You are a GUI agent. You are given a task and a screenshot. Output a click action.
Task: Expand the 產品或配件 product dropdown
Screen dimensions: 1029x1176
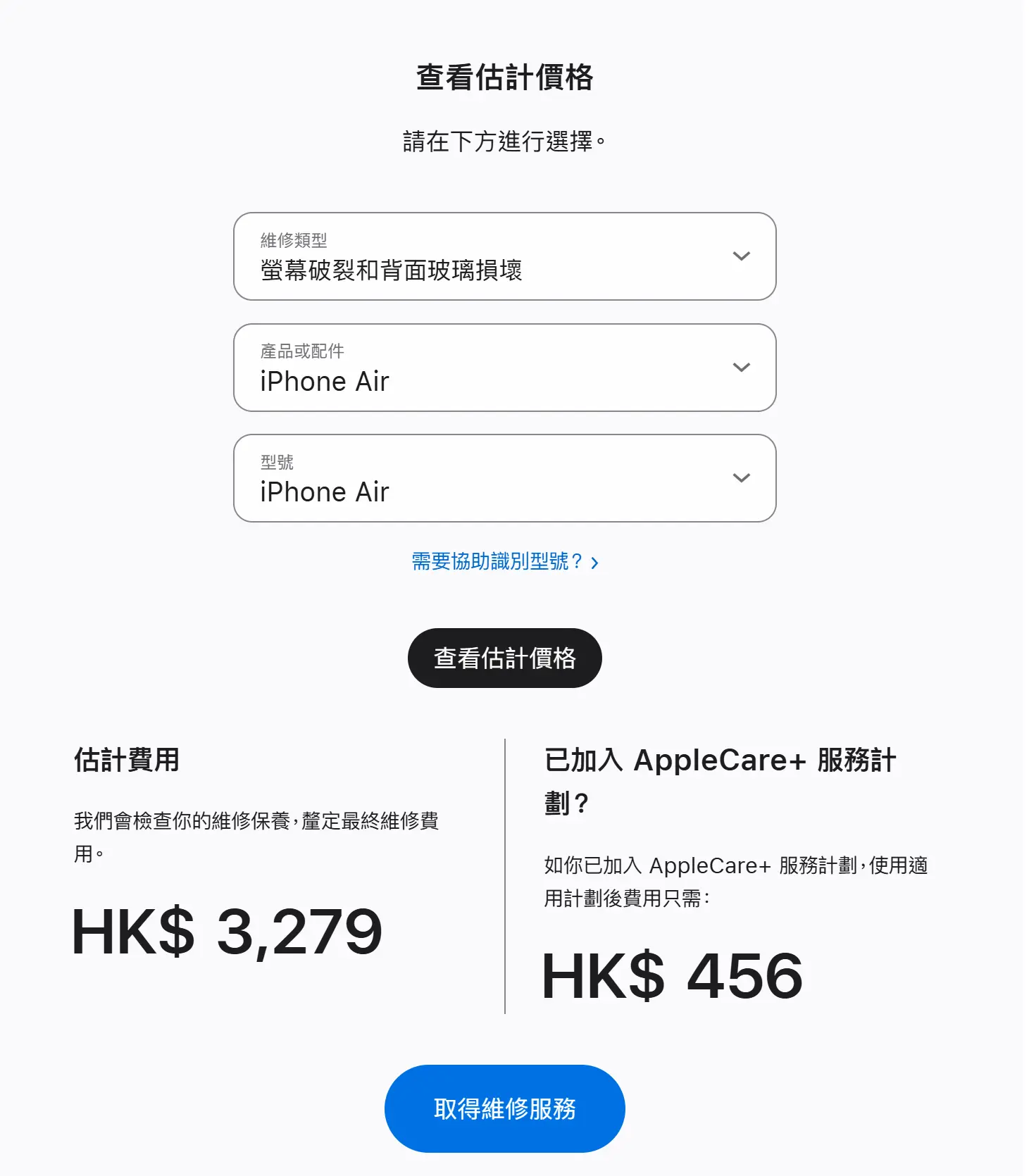coord(504,368)
